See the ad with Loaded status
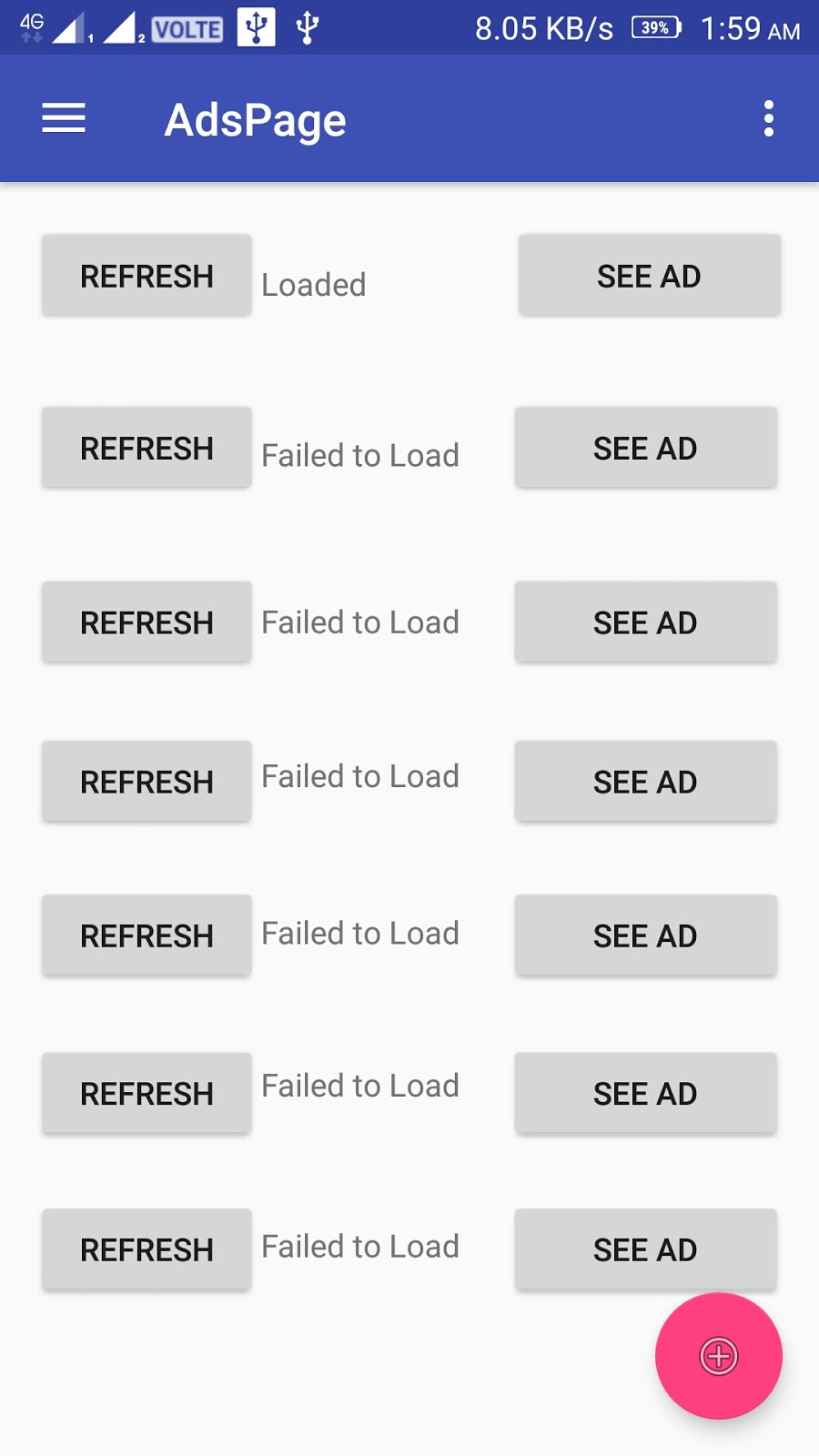This screenshot has width=819, height=1456. [x=649, y=276]
